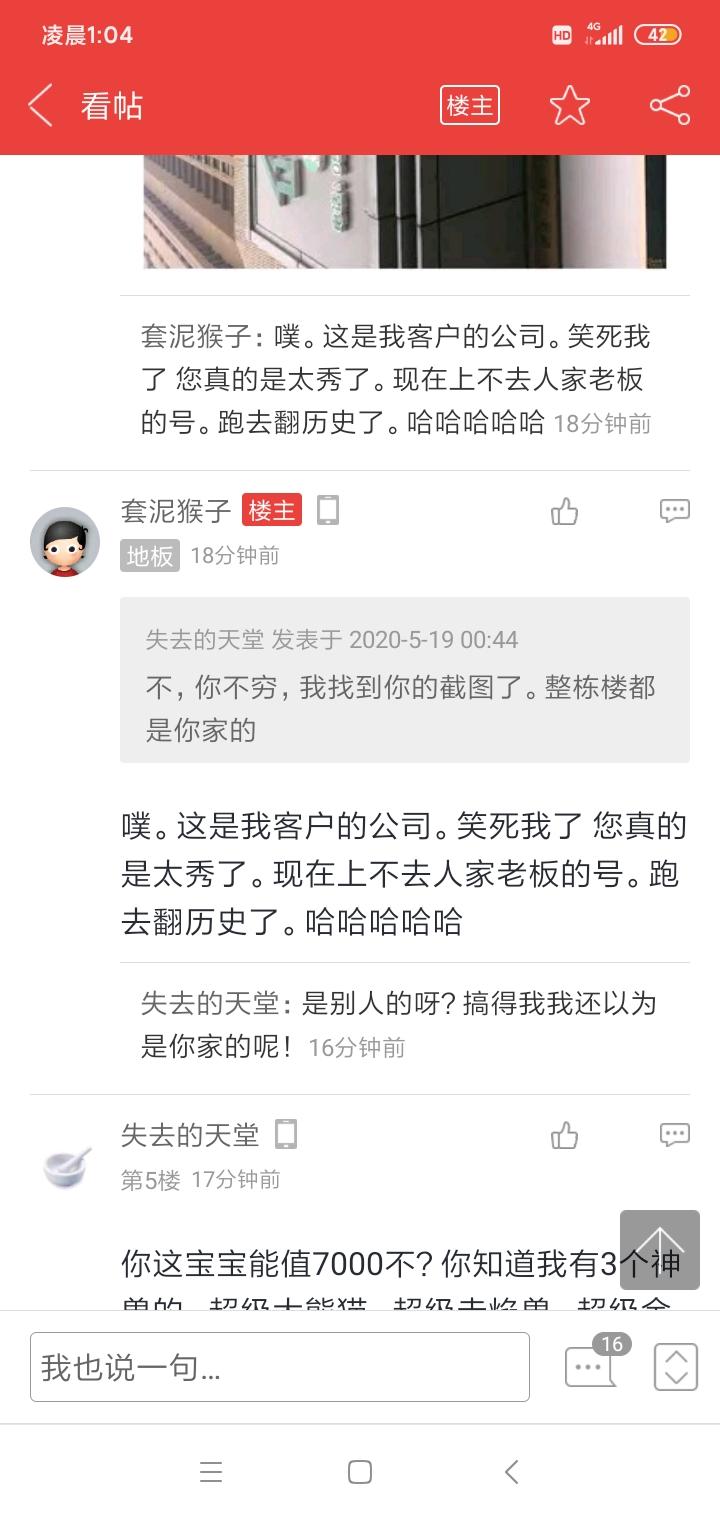Go to the system home screen

(x=360, y=1472)
